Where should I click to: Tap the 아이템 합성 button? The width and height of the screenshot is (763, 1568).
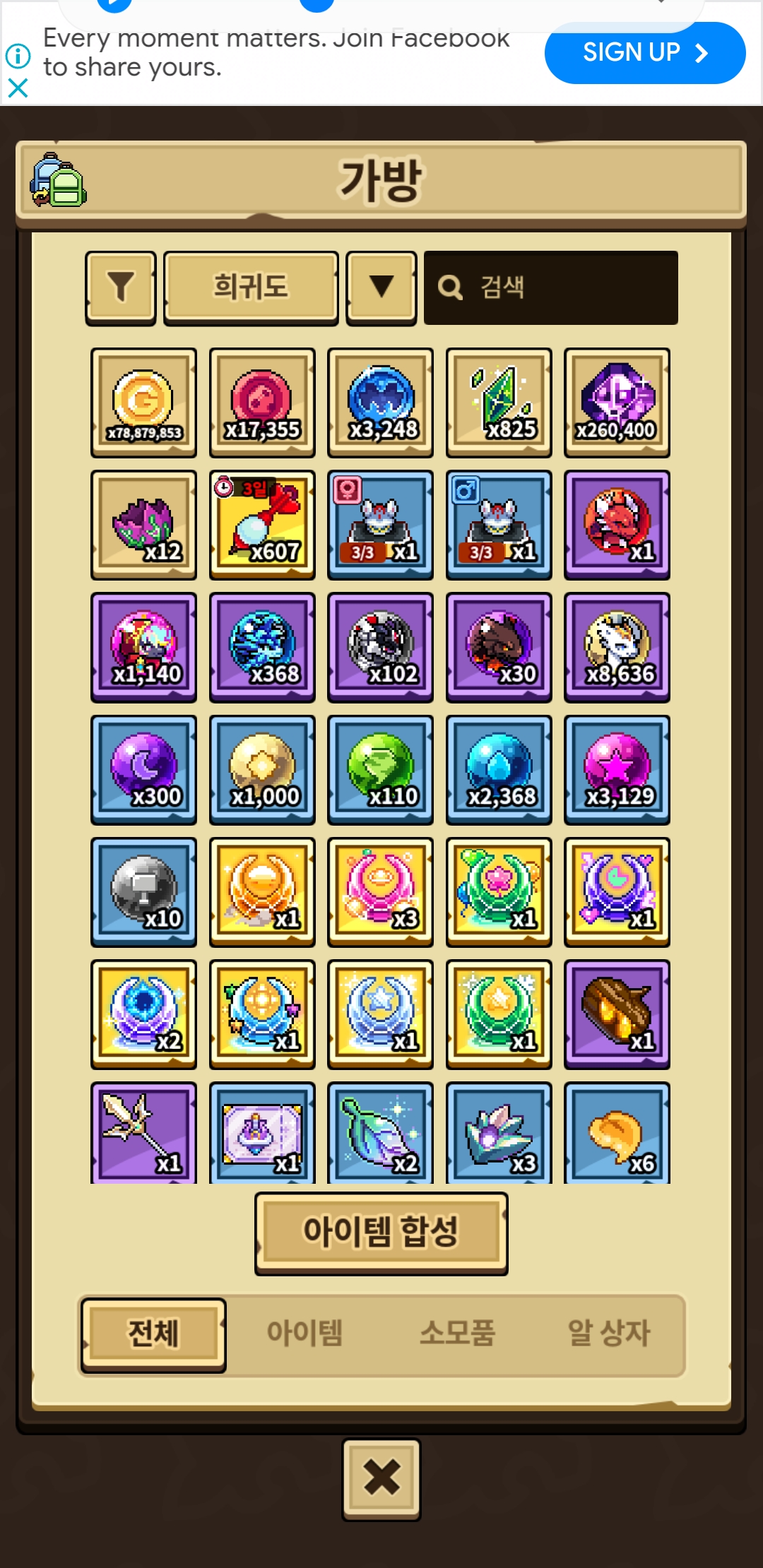(381, 1233)
